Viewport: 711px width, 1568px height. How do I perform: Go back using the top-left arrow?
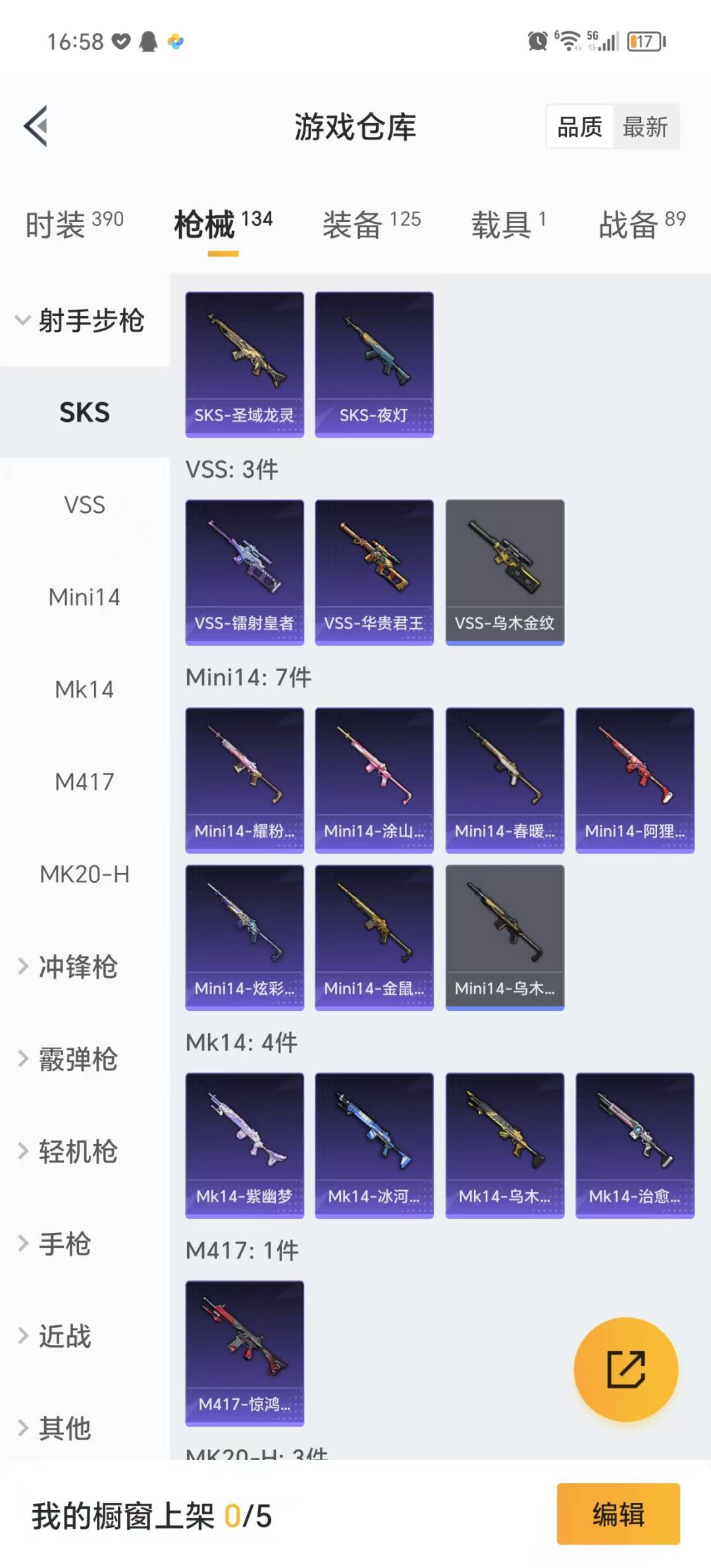[x=36, y=126]
